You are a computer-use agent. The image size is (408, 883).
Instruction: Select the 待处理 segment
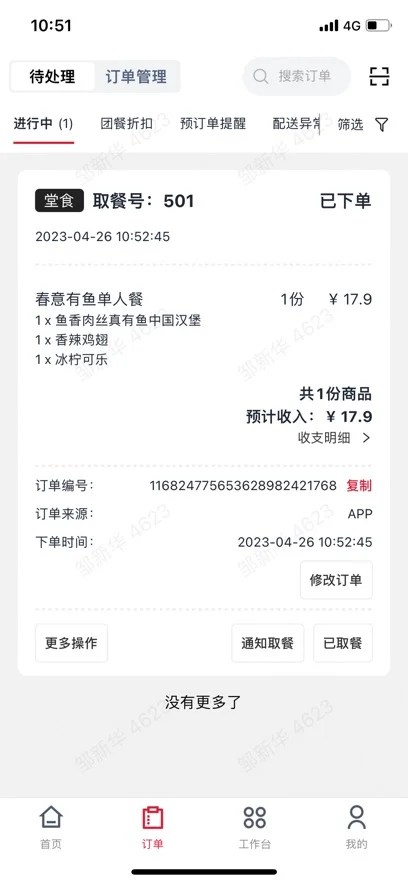click(52, 77)
